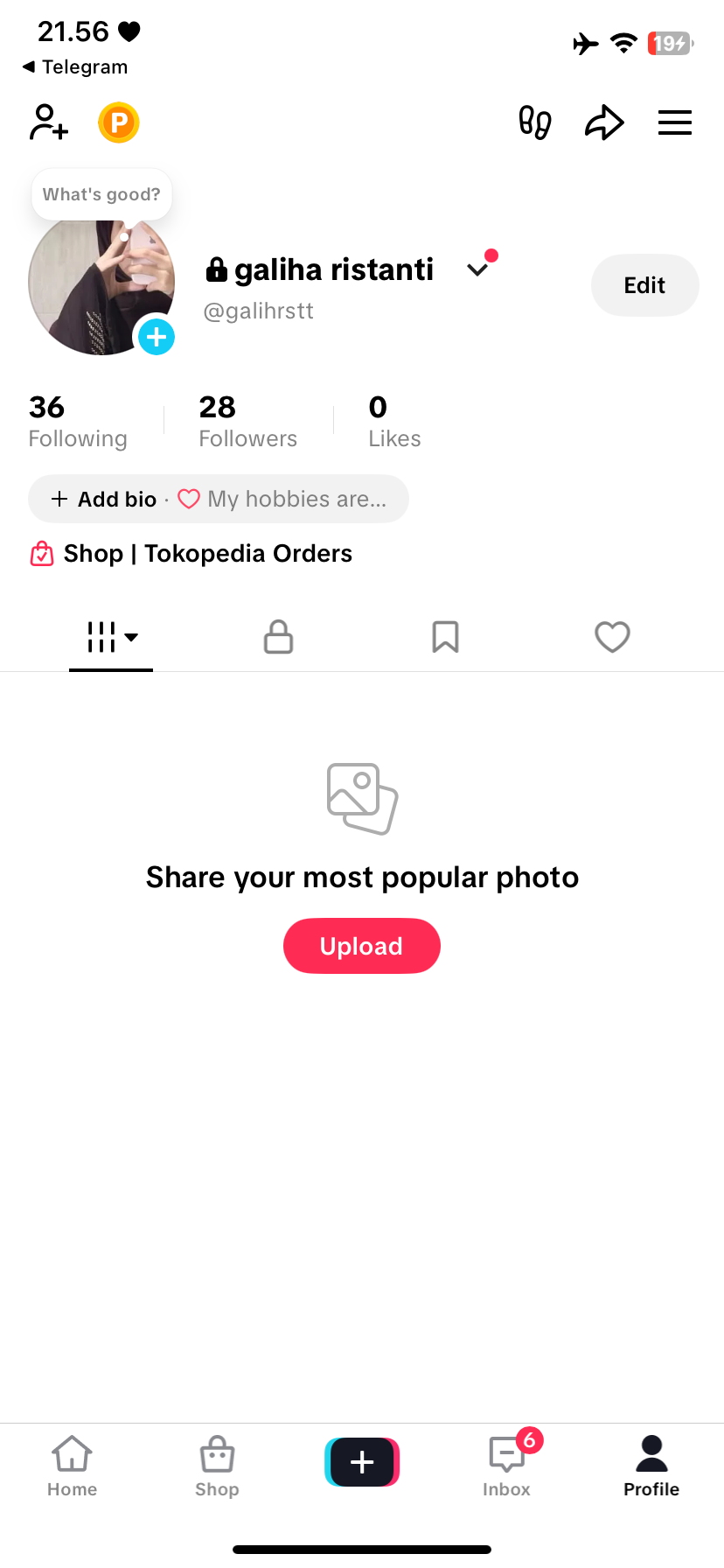Switch to the private videos lock tab
The image size is (724, 1568).
278,637
